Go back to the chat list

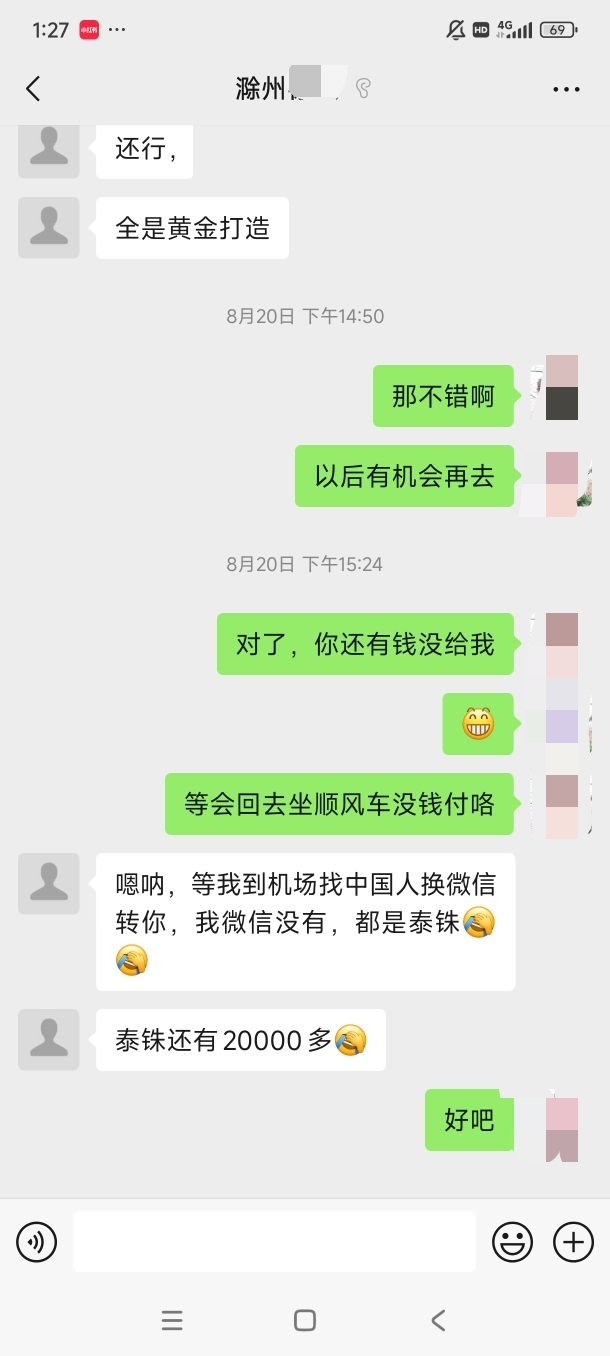click(33, 89)
